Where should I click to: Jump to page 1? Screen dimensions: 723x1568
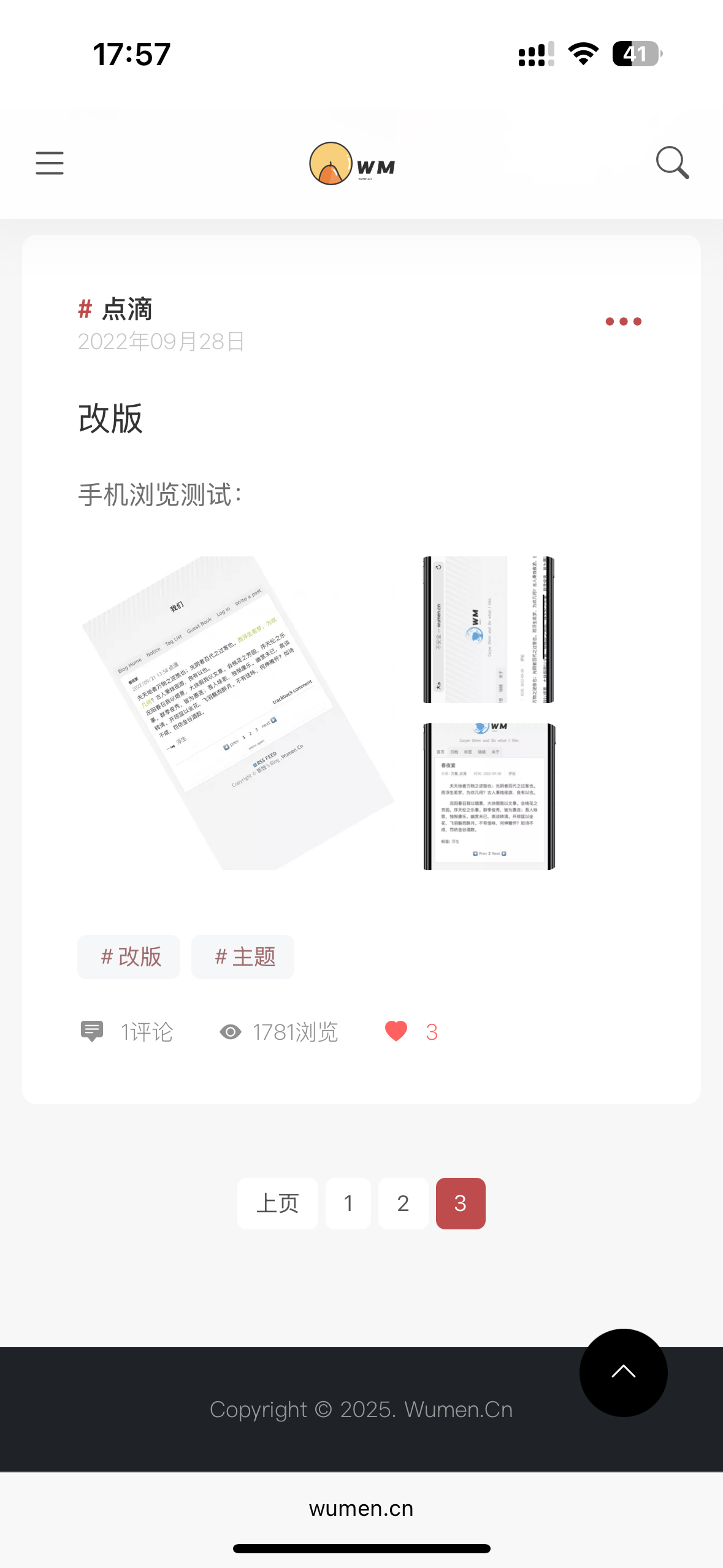(x=348, y=1204)
